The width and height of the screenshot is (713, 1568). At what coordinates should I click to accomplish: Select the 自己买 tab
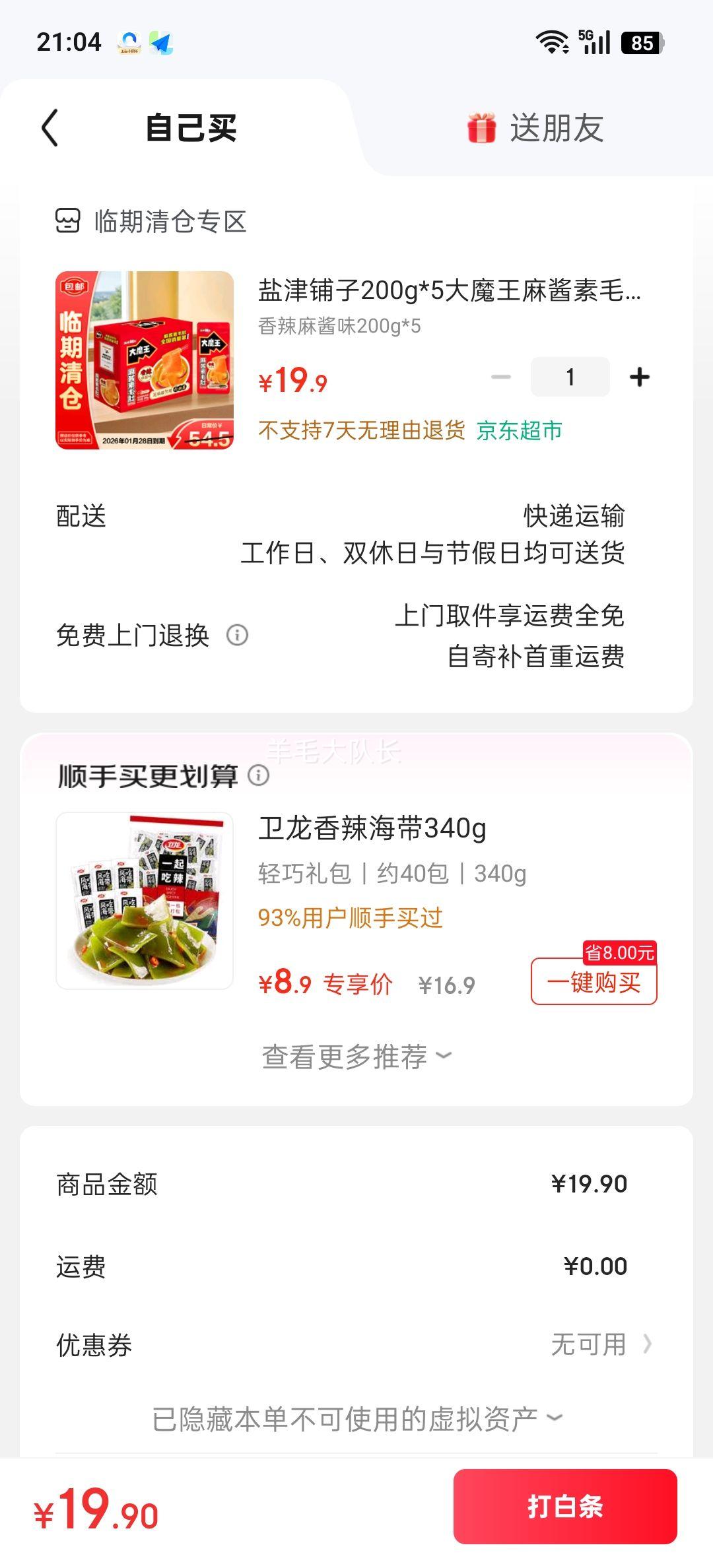(x=192, y=127)
